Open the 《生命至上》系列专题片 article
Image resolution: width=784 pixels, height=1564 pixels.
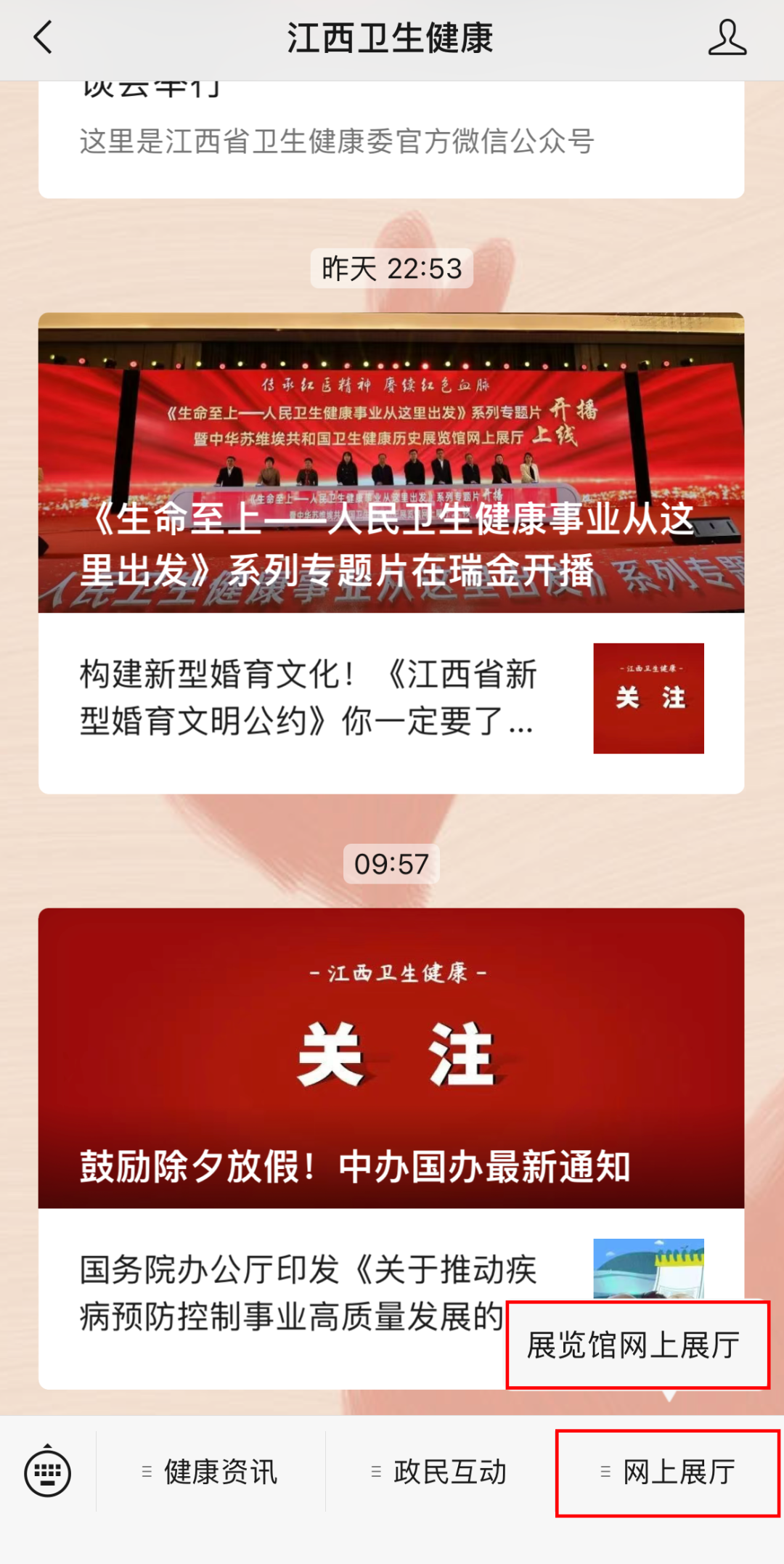(391, 463)
